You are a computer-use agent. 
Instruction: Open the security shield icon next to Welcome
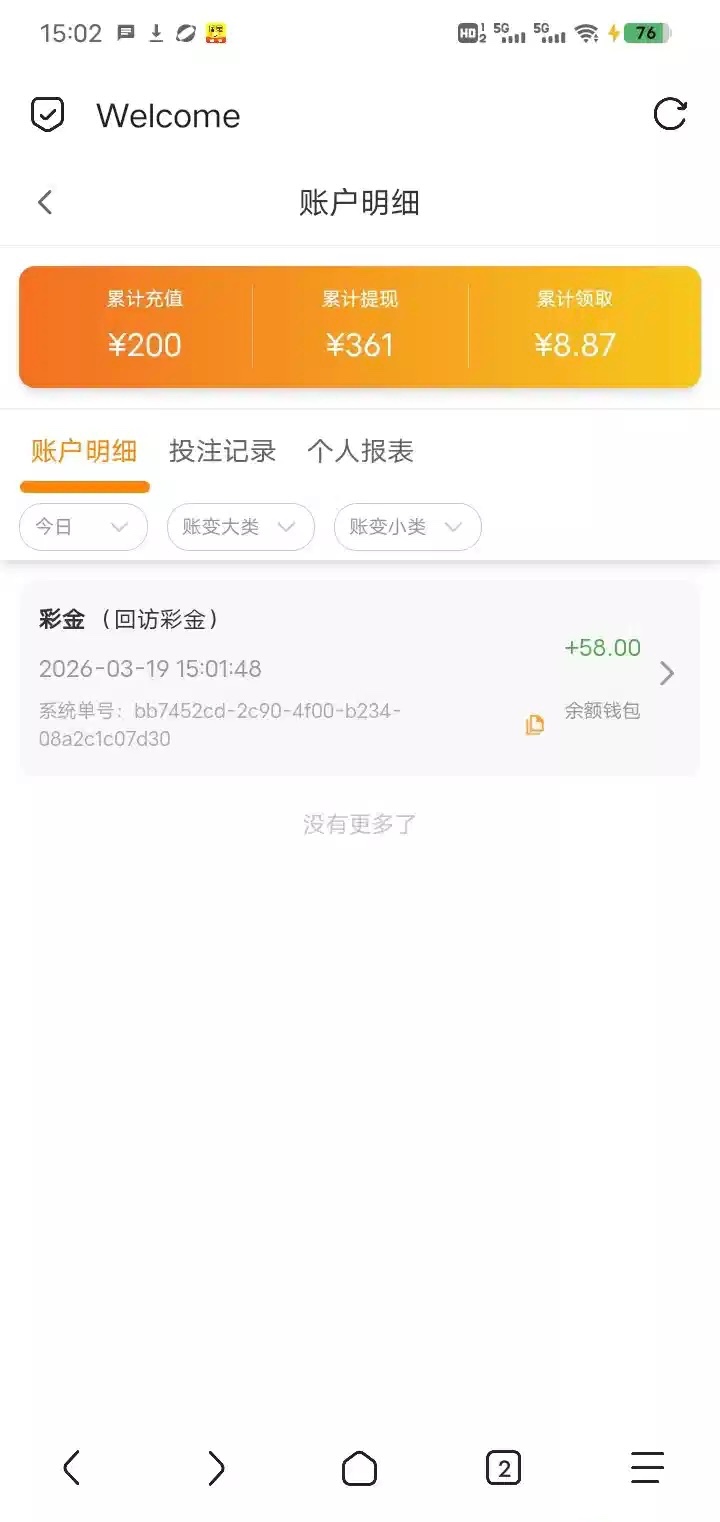click(x=47, y=115)
